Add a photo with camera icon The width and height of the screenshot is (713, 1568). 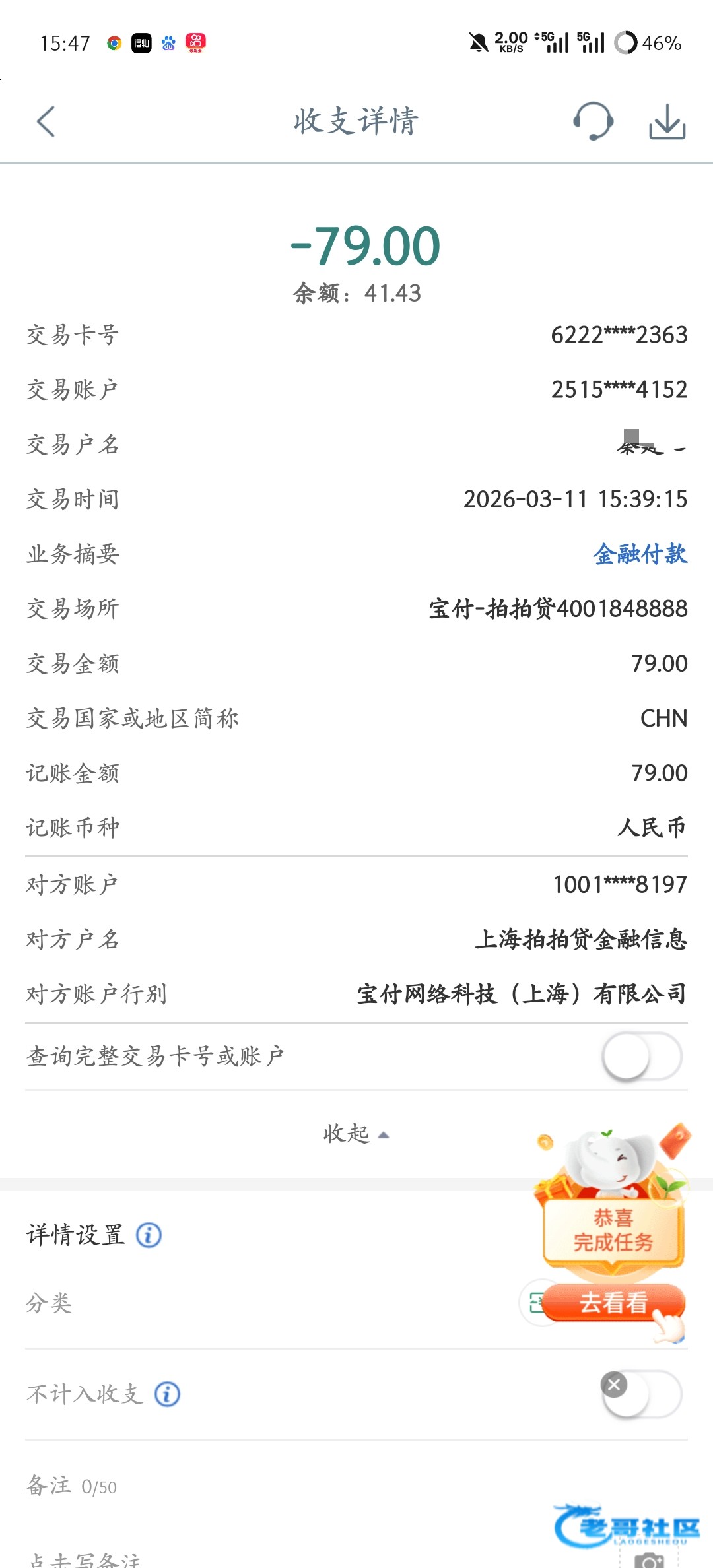pos(649,1560)
